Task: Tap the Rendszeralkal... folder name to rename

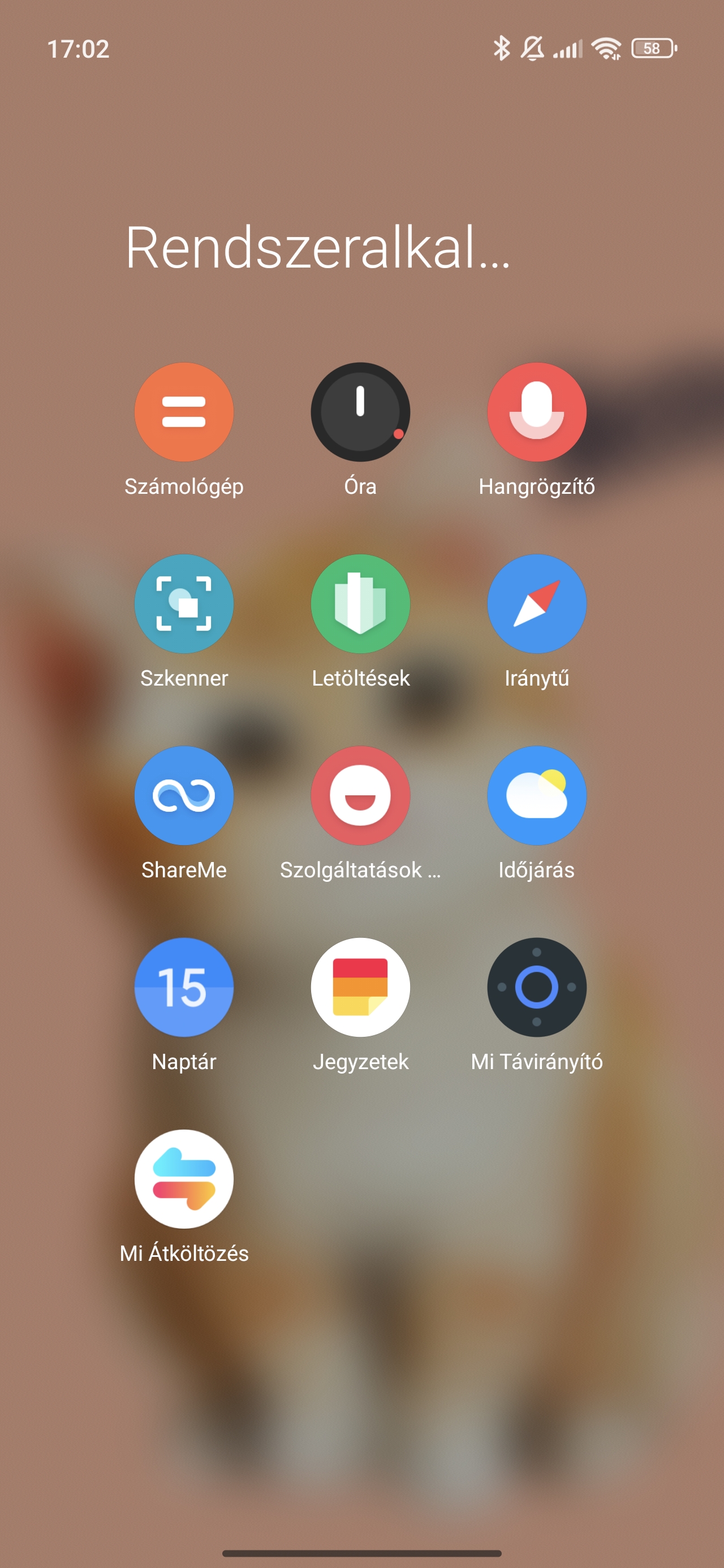Action: pos(317,247)
